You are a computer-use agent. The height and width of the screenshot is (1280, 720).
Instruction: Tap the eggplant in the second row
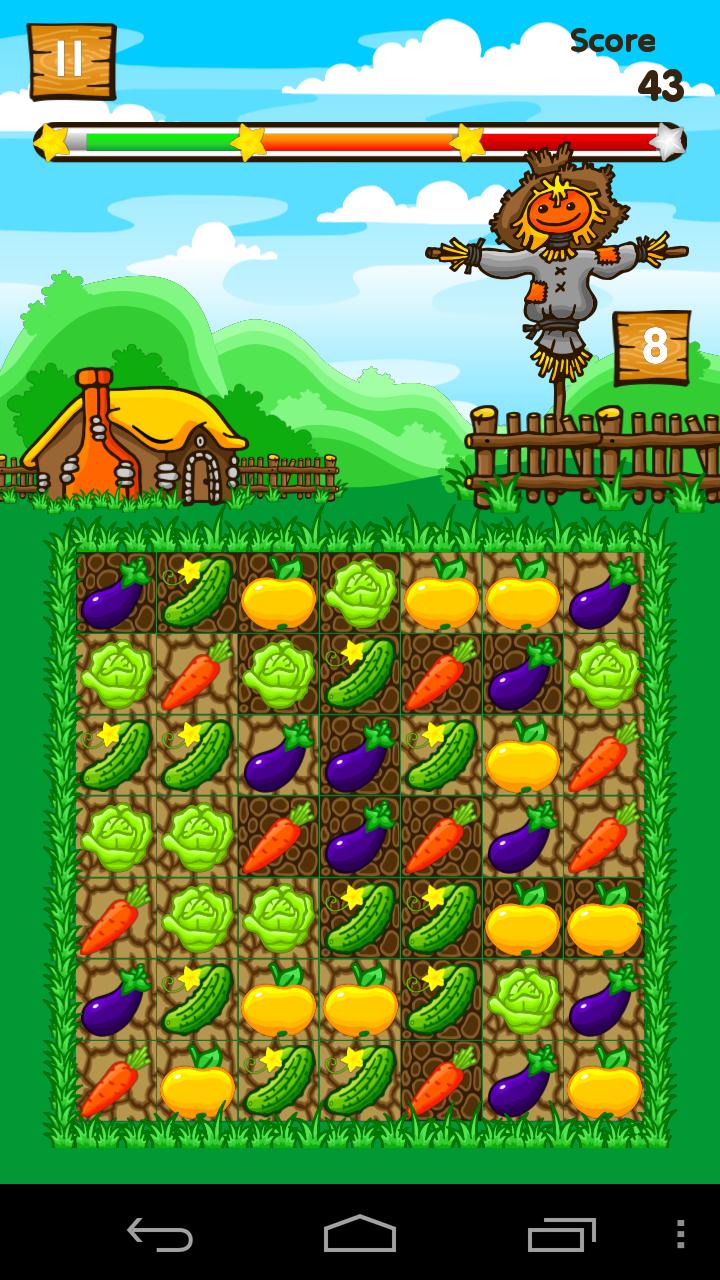click(522, 675)
